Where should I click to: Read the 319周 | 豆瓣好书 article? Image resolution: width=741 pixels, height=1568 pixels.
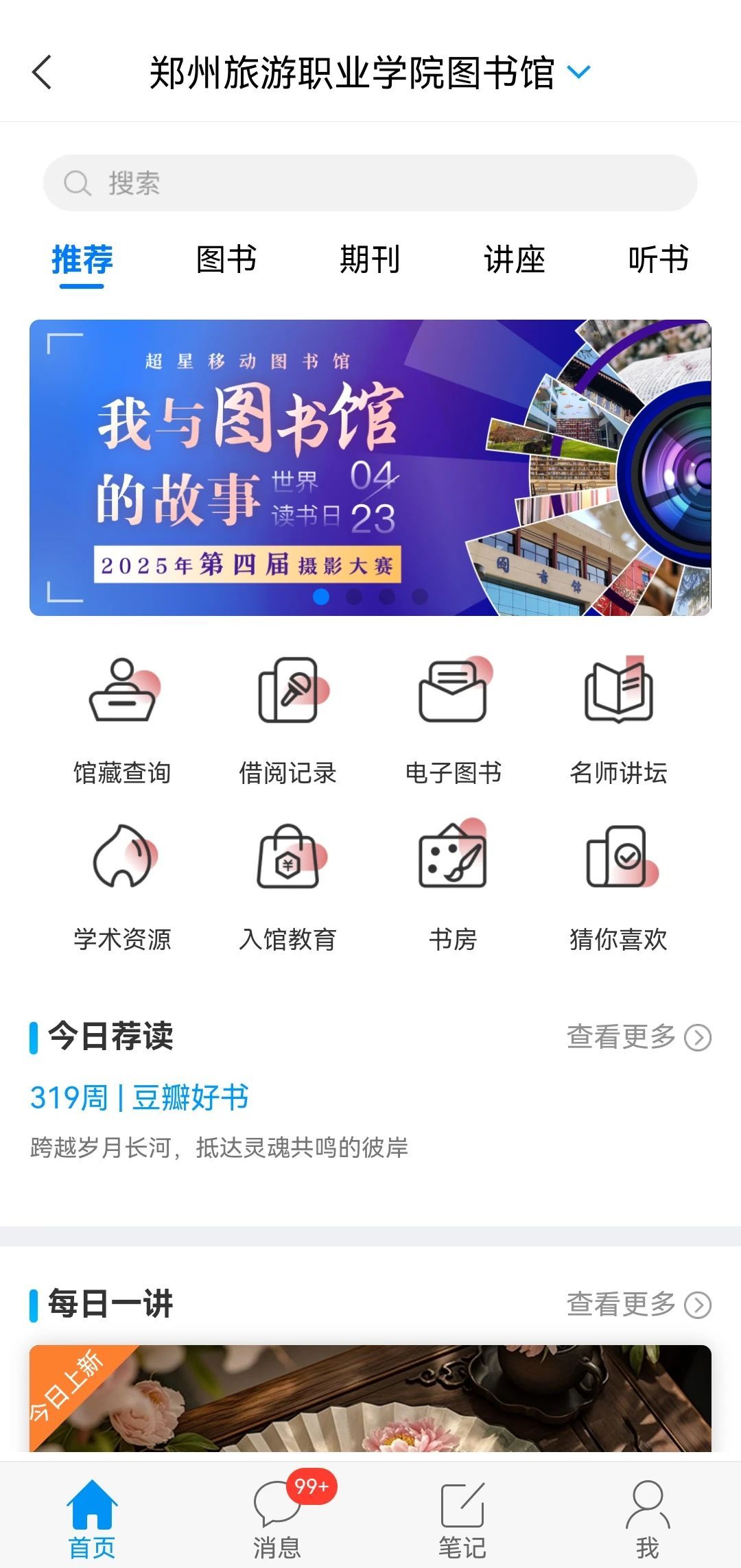click(x=139, y=1098)
